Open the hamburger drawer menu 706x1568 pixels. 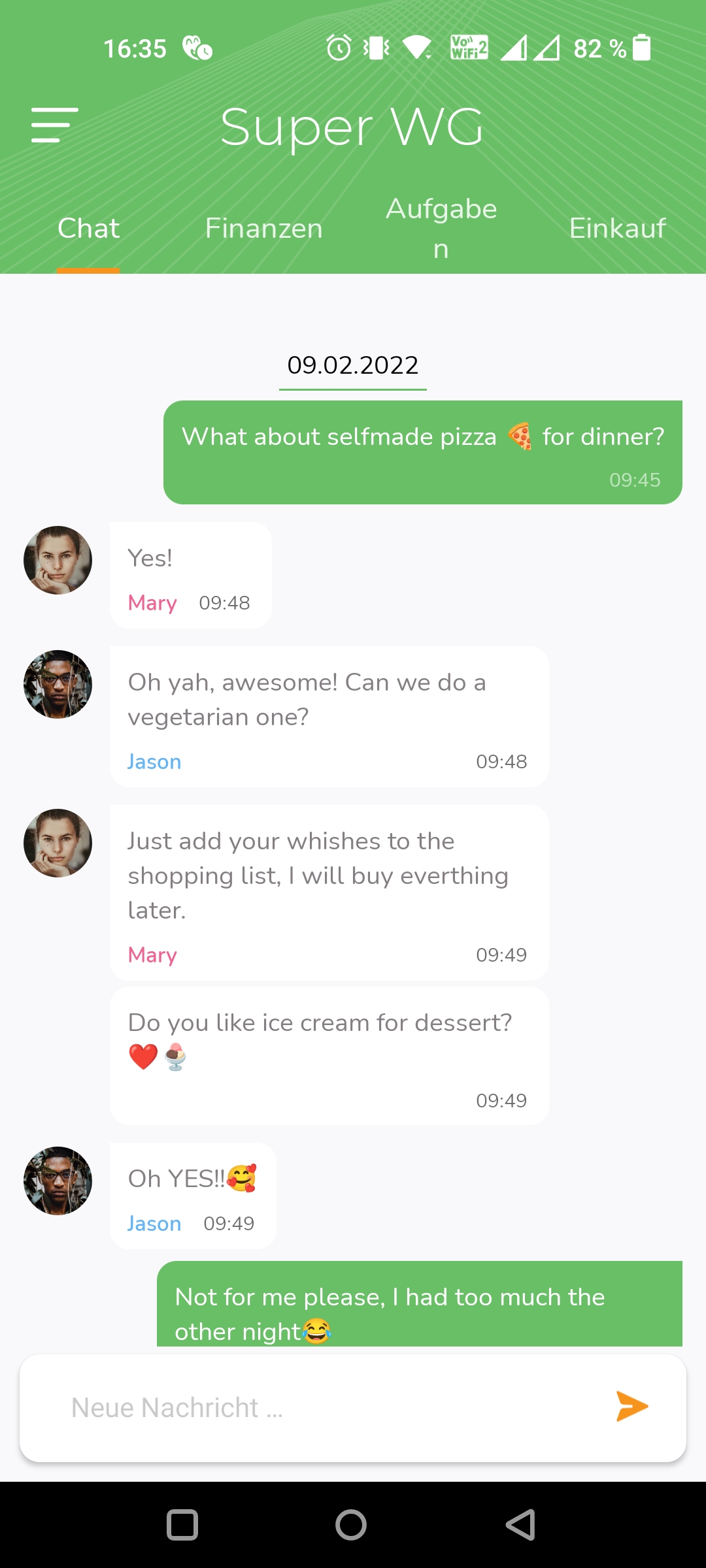(x=55, y=125)
